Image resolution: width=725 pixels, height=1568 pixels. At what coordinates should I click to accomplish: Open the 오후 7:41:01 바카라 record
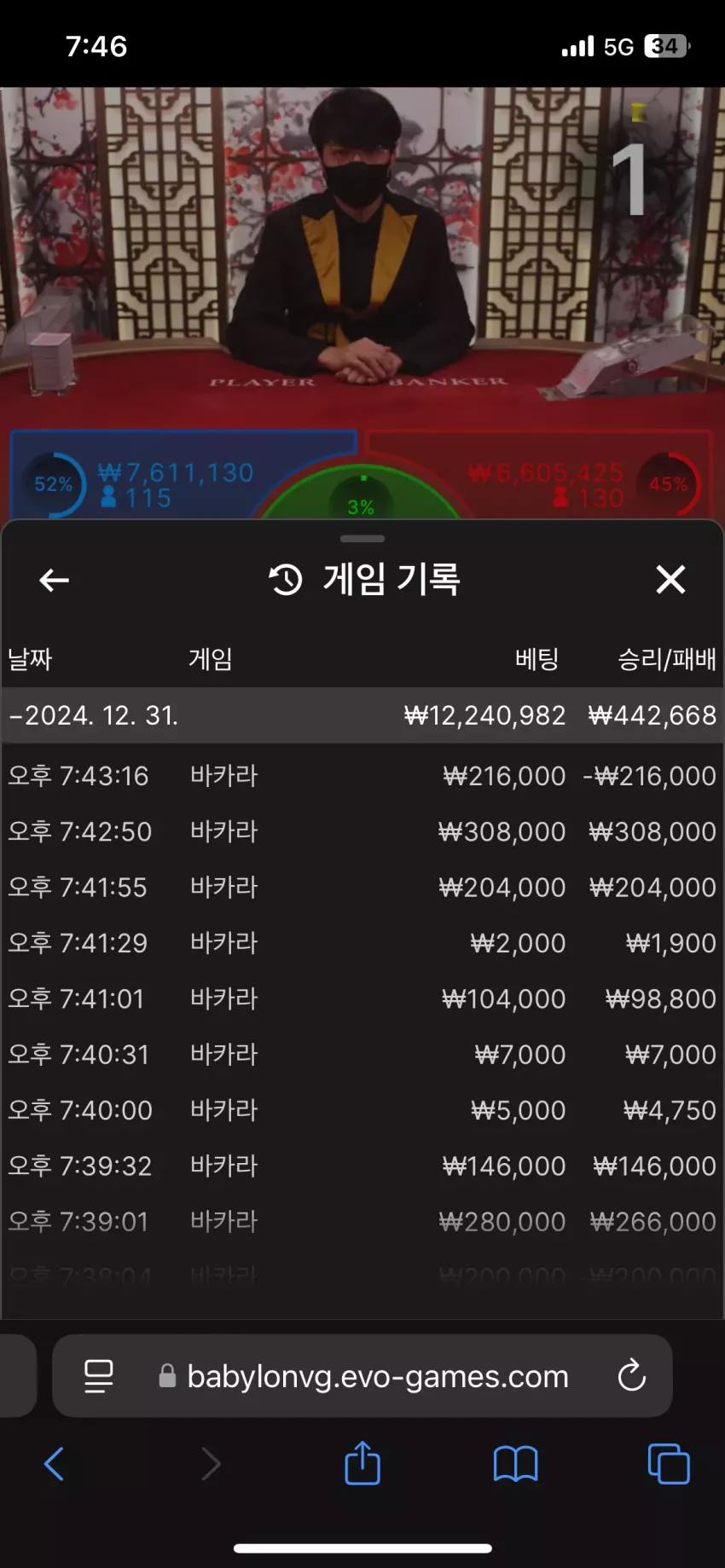click(x=362, y=998)
